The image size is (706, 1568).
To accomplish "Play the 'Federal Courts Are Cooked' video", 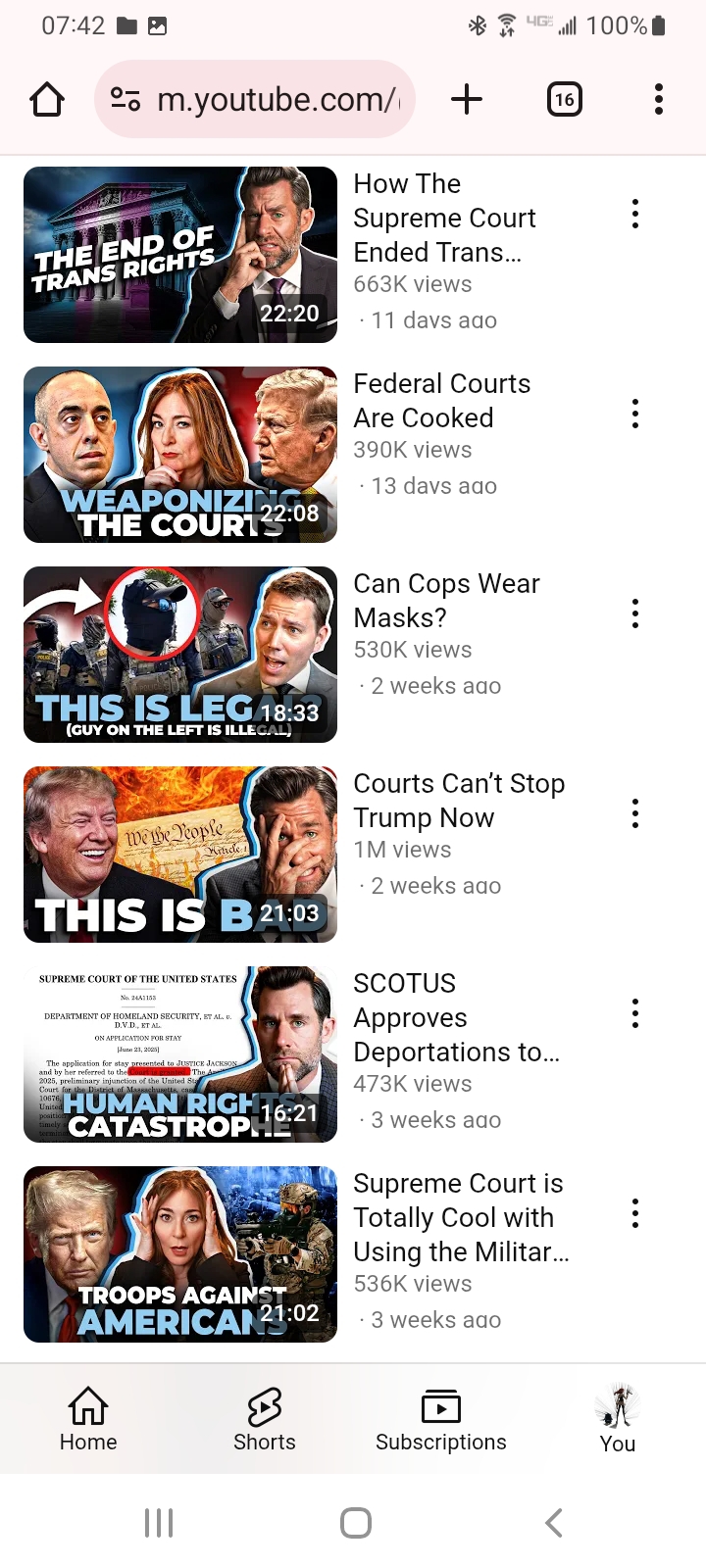I will [x=180, y=455].
